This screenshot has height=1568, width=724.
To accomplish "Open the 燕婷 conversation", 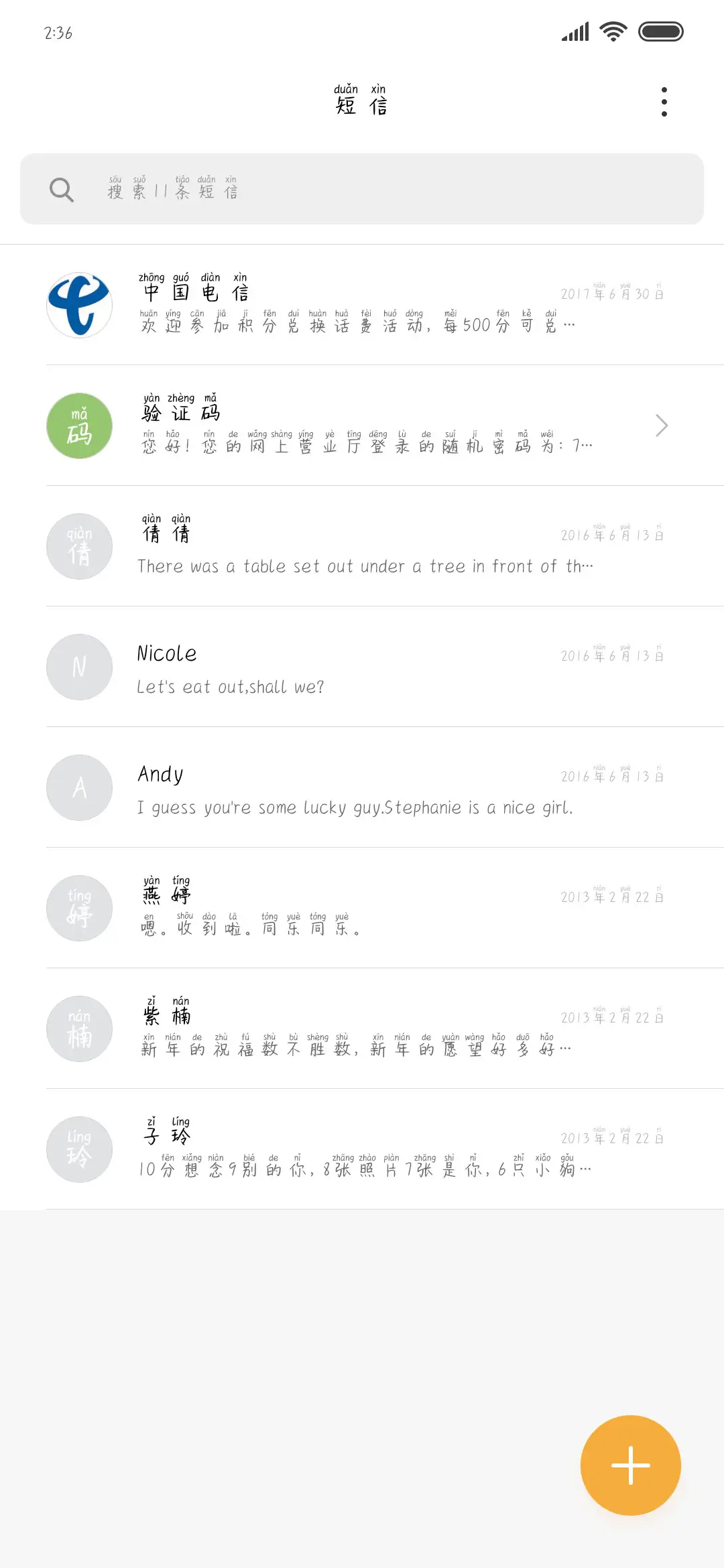I will (362, 908).
